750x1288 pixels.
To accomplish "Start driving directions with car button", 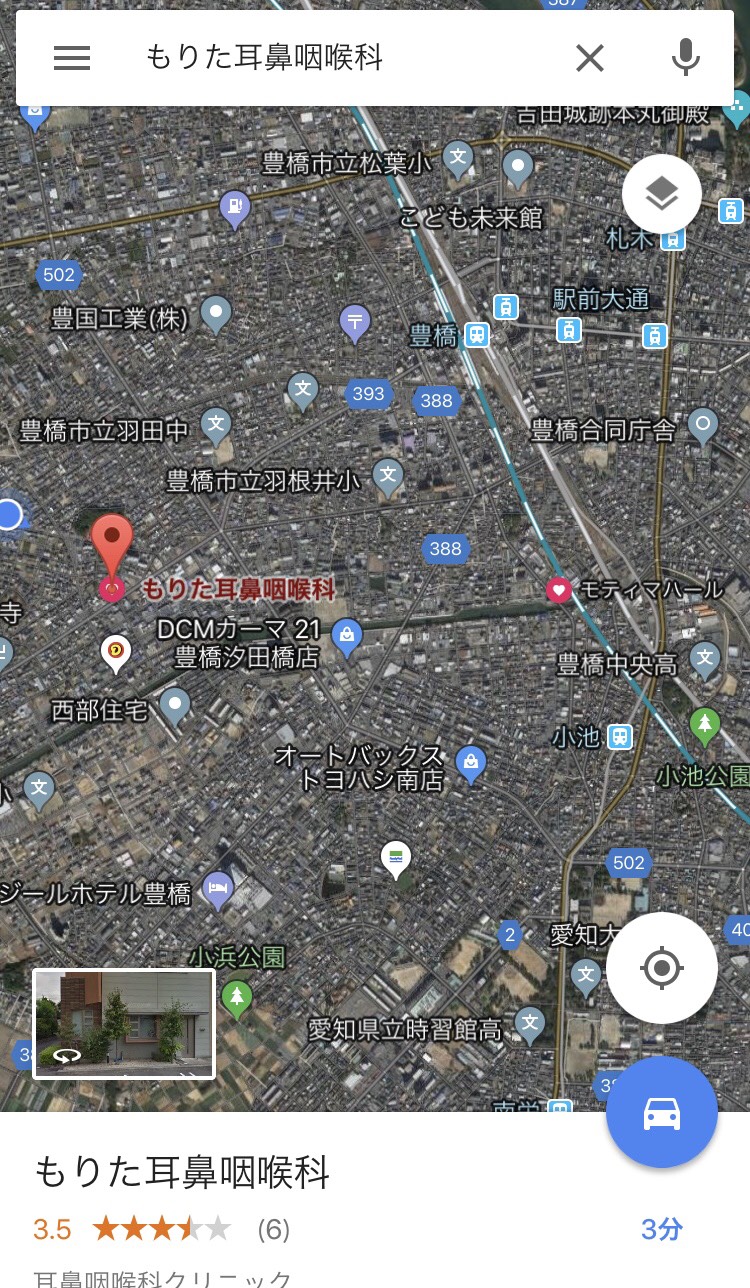I will [661, 1112].
